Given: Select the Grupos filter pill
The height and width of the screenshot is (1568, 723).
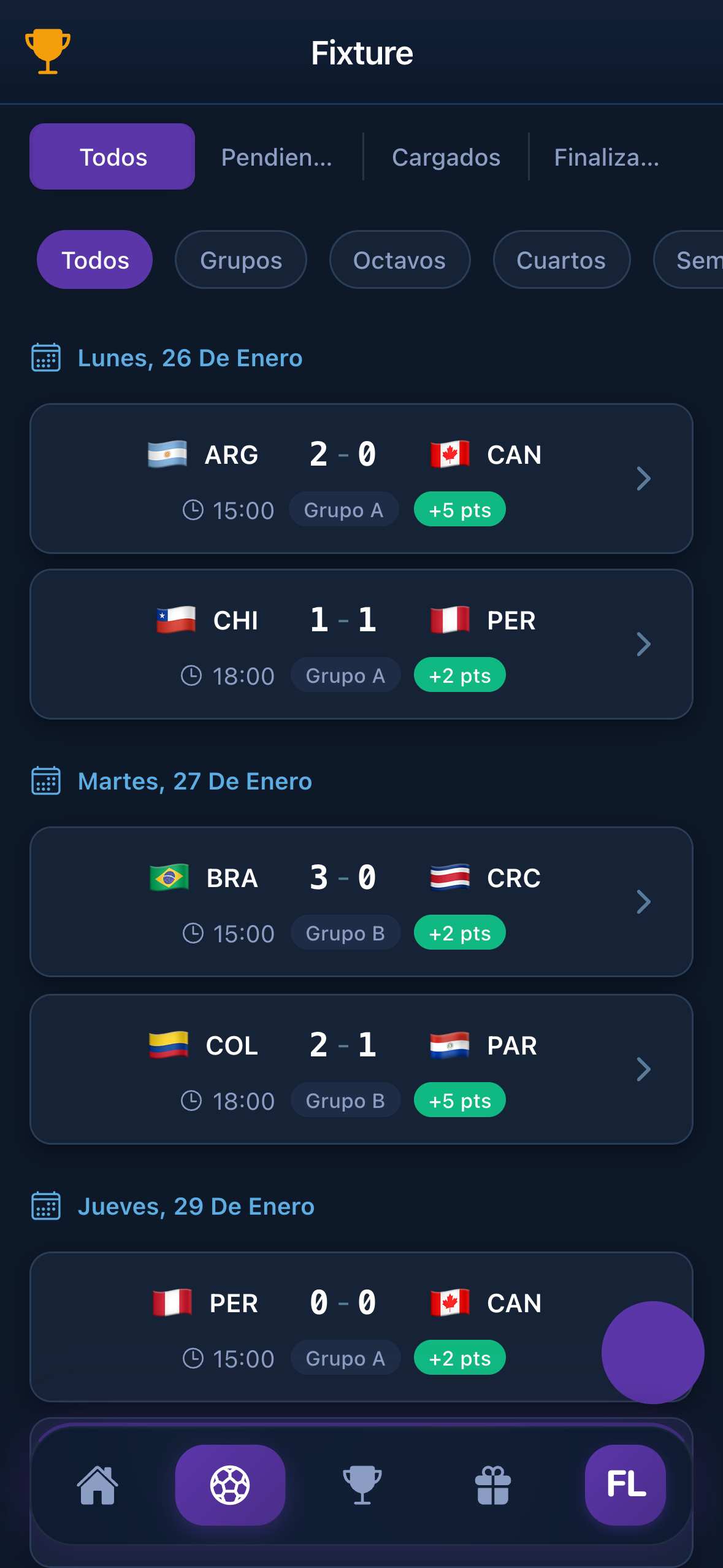Looking at the screenshot, I should 240,259.
